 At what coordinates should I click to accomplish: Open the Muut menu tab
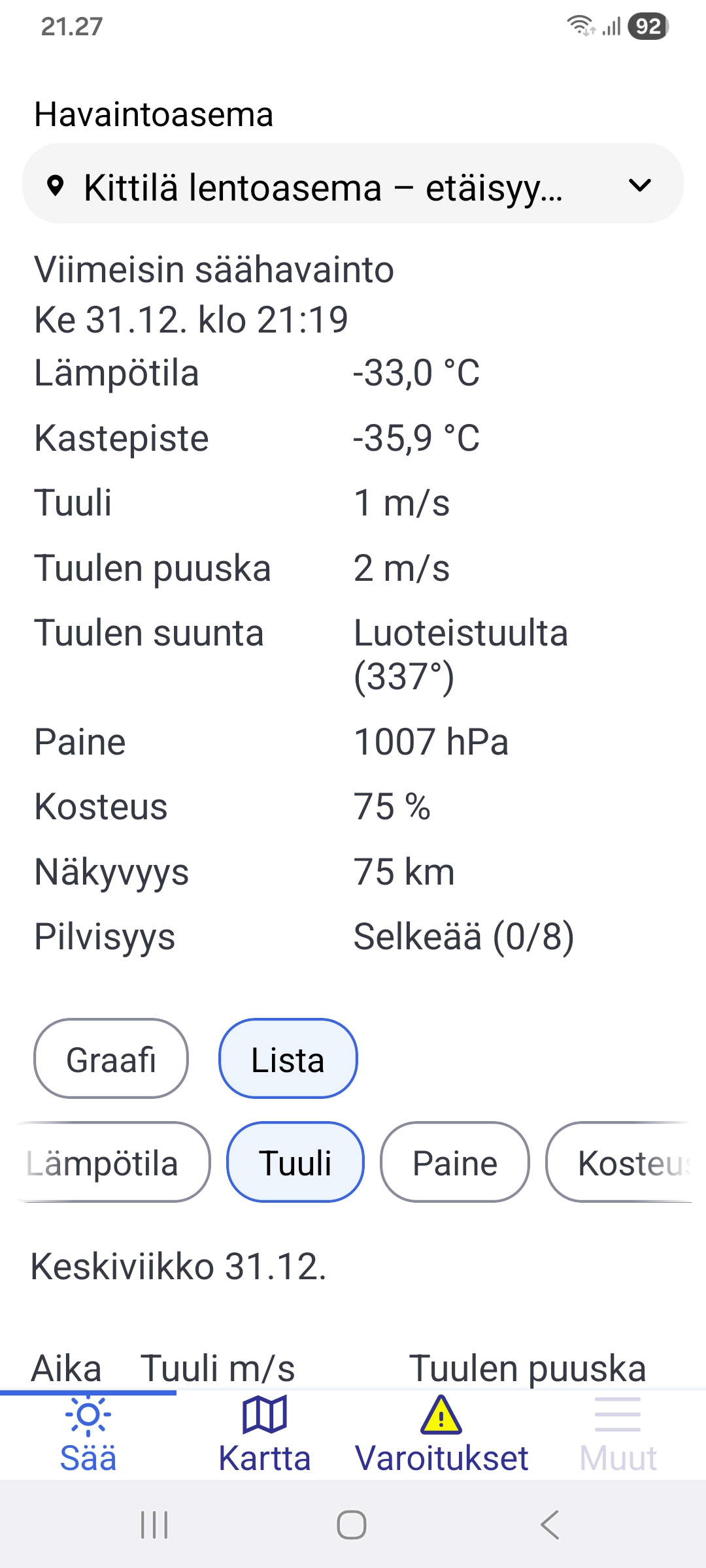coord(618,1436)
